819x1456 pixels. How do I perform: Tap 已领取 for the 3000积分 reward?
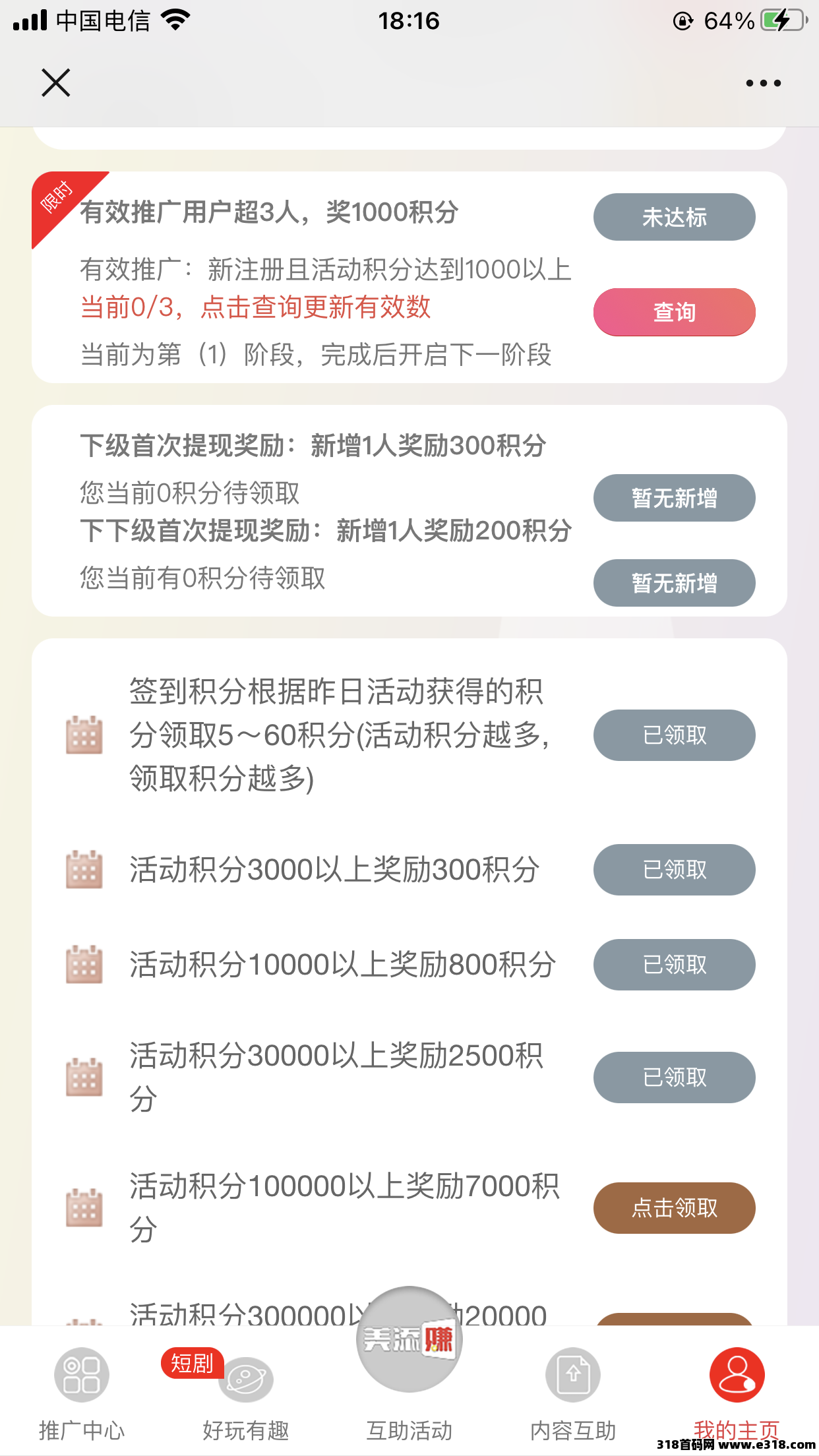674,870
